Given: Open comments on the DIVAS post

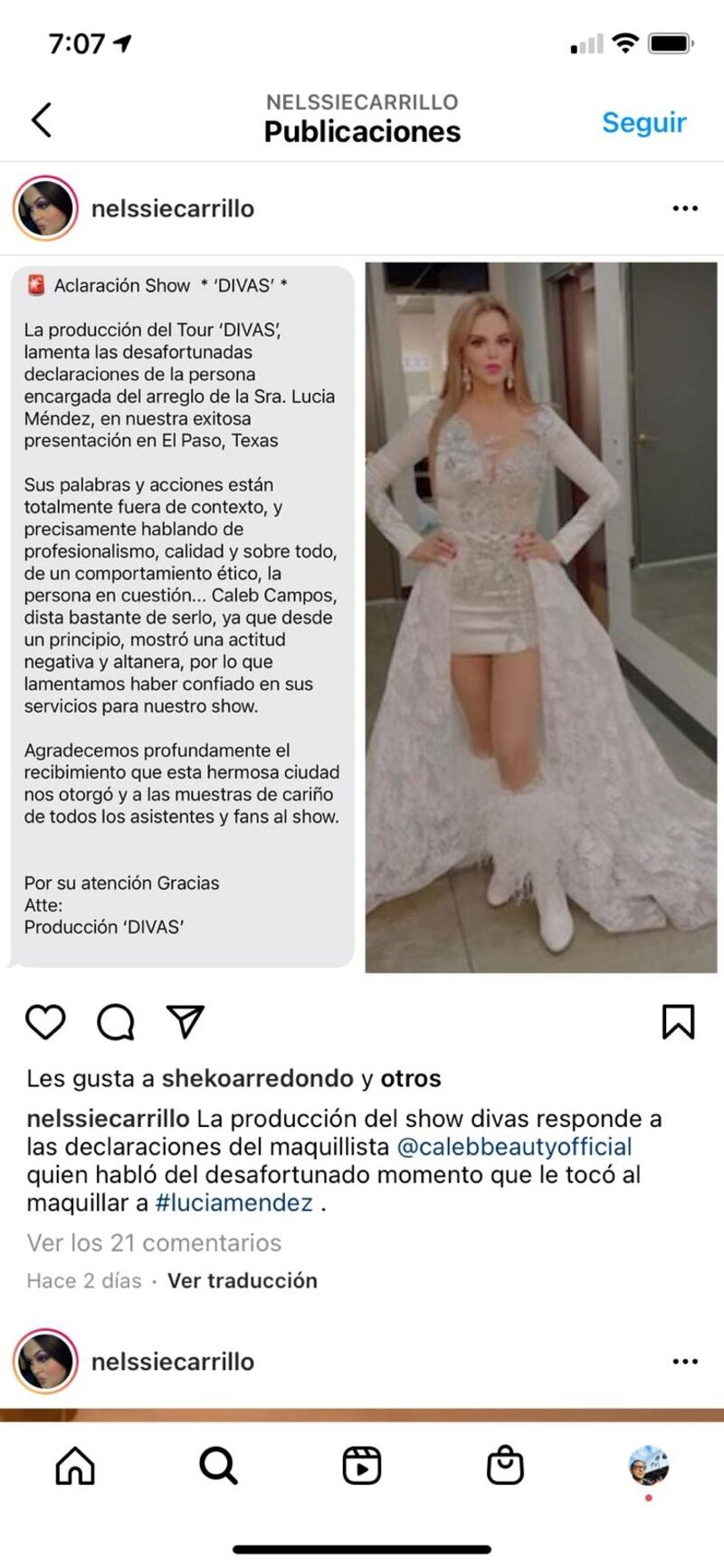Looking at the screenshot, I should 116,1022.
